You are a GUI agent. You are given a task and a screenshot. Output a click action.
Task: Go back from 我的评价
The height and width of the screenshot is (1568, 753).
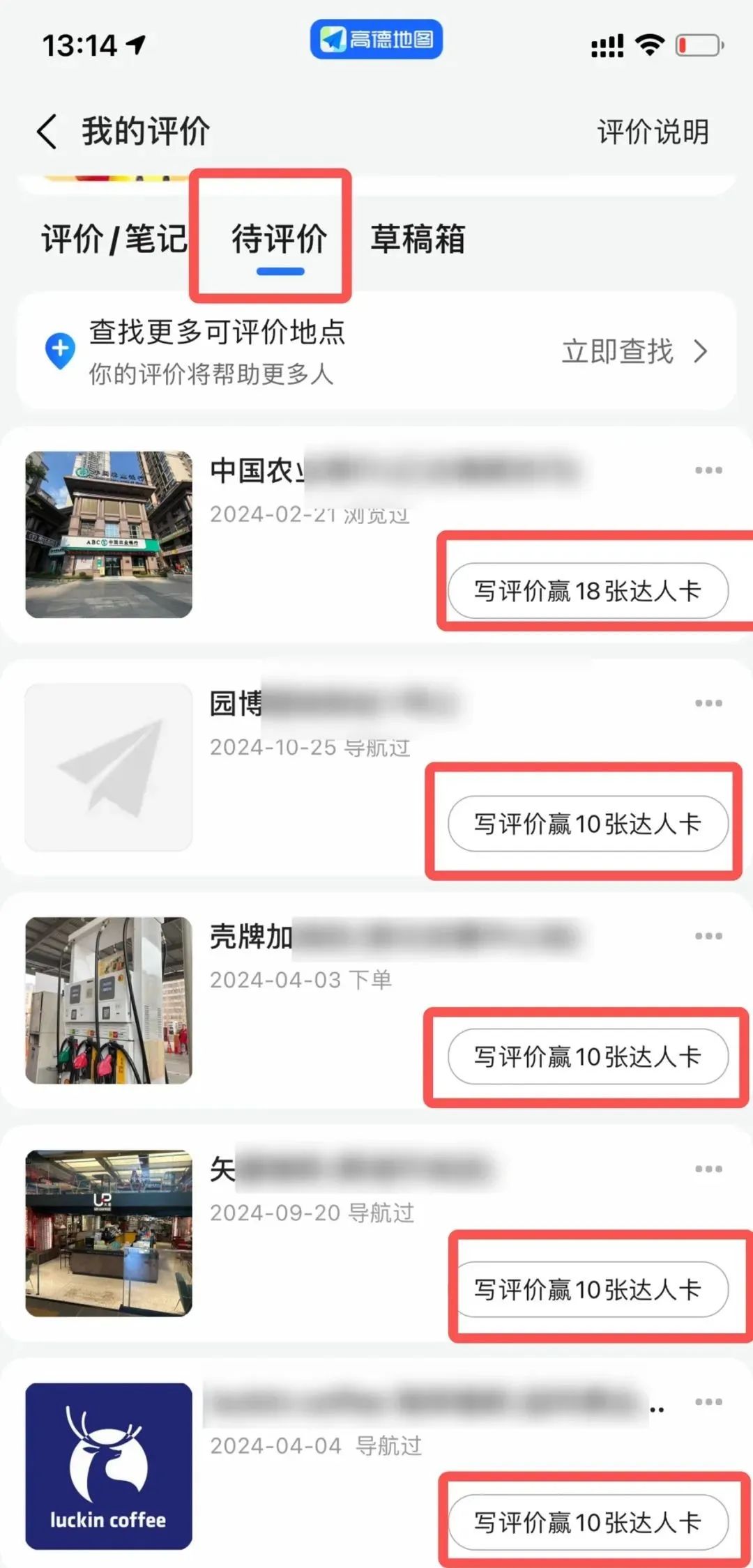pos(47,132)
